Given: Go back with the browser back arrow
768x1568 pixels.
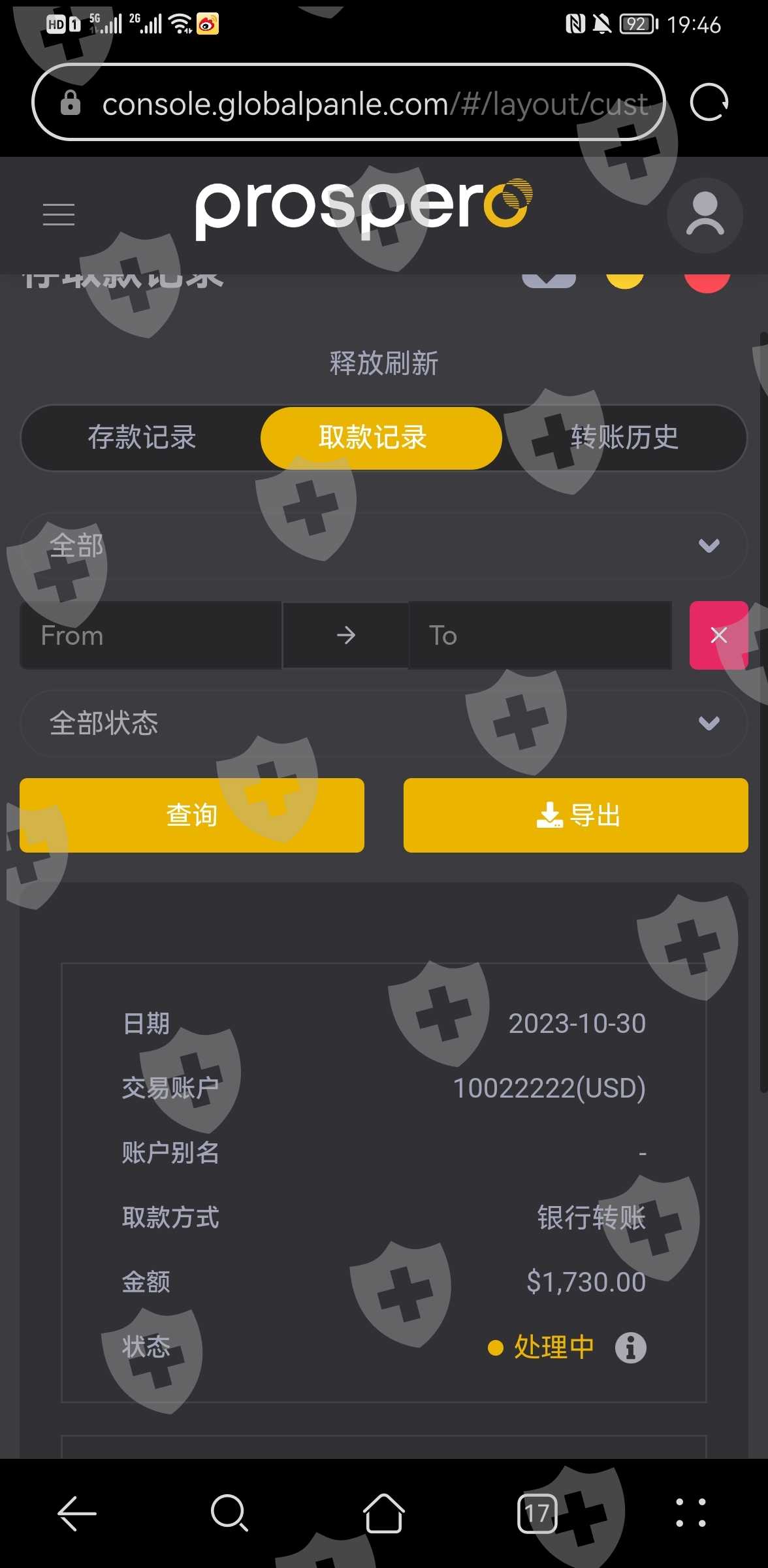Looking at the screenshot, I should 77,1513.
